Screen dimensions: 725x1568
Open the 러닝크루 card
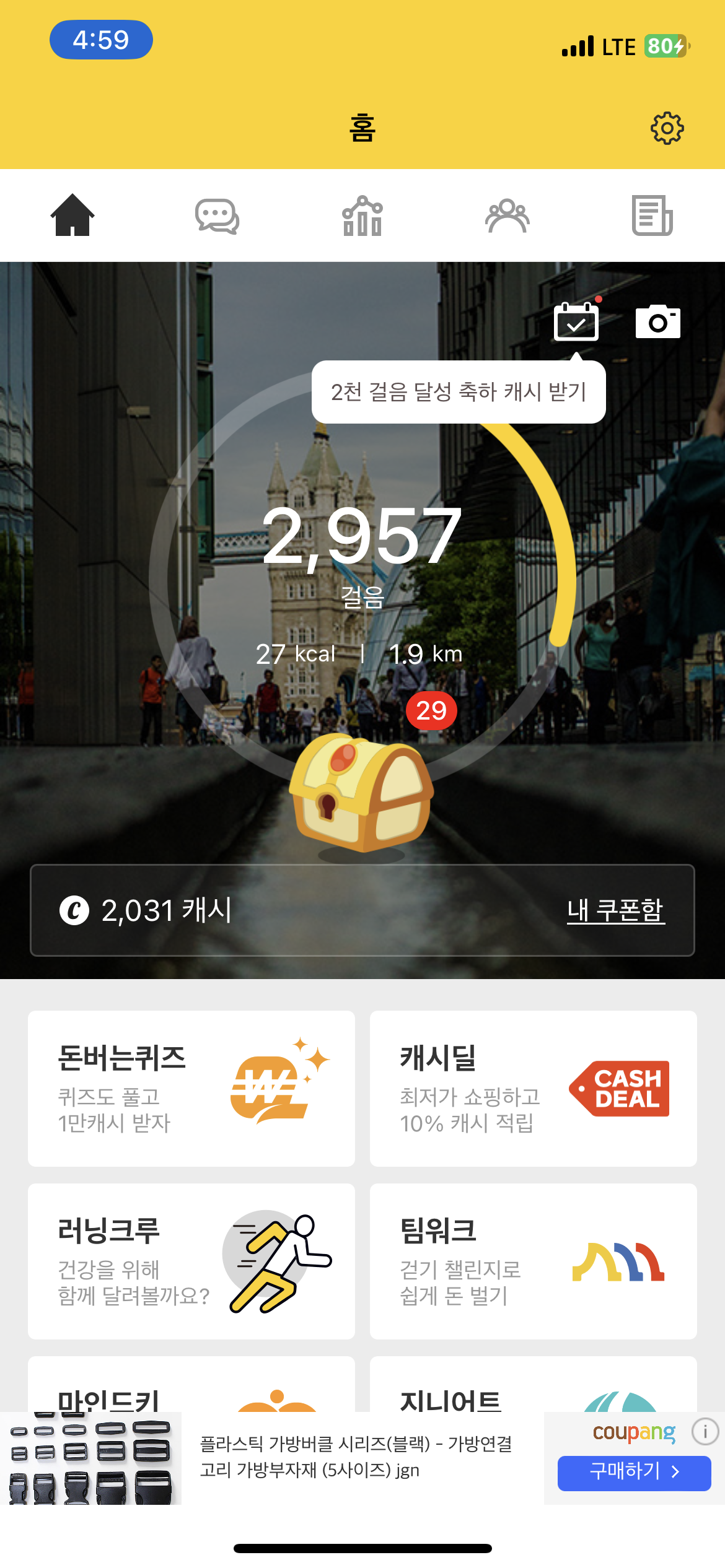pos(191,1261)
